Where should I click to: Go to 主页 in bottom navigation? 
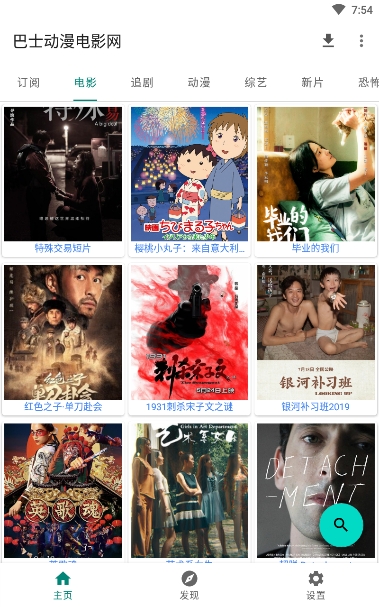pos(63,586)
